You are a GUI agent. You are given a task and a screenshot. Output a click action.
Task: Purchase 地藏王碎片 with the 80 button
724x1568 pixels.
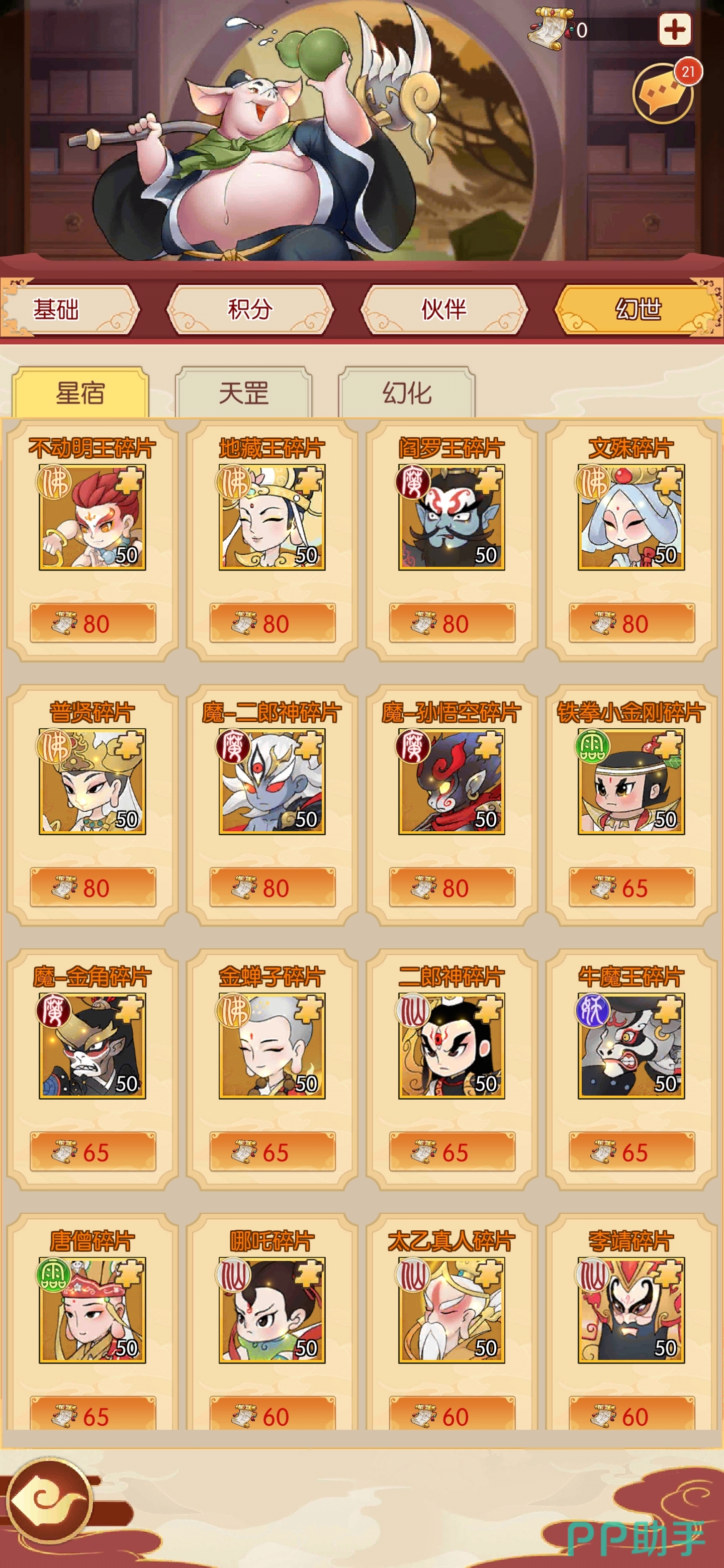point(272,623)
